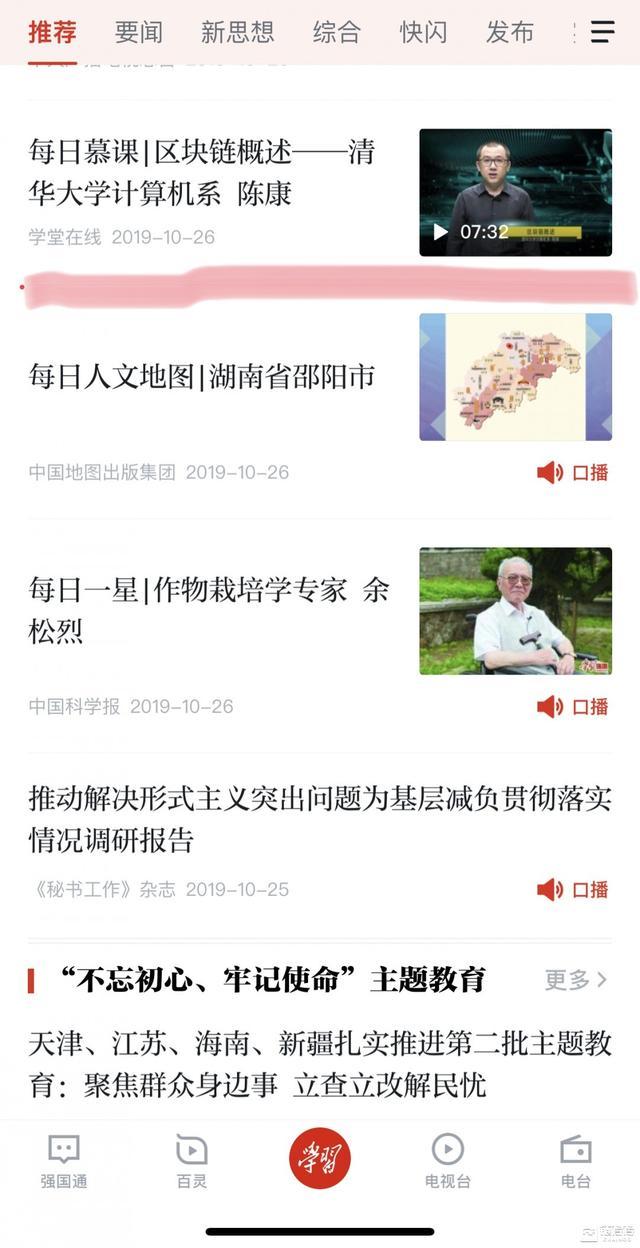Open the channel list menu icon
This screenshot has width=640, height=1248.
(602, 32)
